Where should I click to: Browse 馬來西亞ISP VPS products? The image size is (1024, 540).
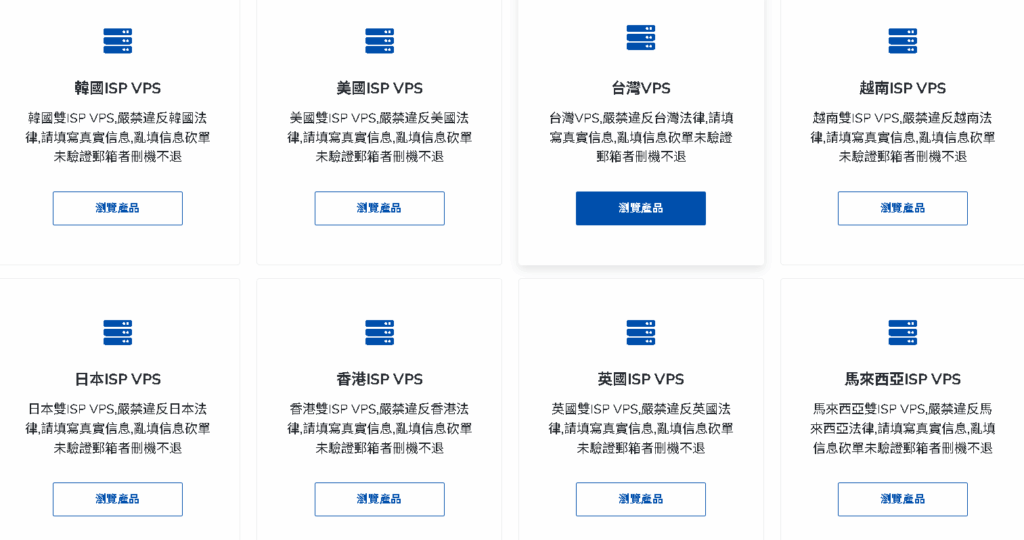(902, 499)
